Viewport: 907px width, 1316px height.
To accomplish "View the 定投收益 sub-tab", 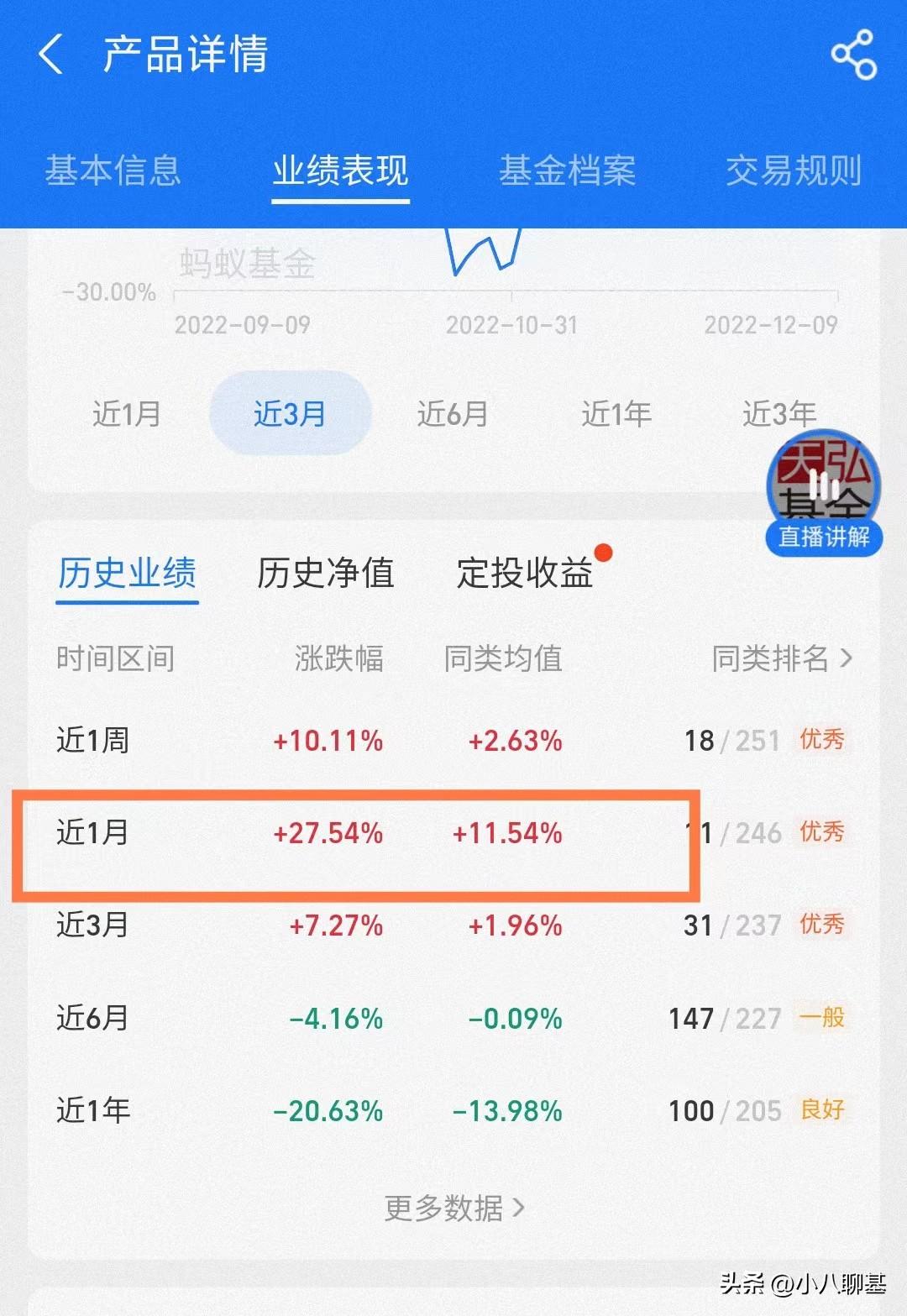I will pos(525,574).
